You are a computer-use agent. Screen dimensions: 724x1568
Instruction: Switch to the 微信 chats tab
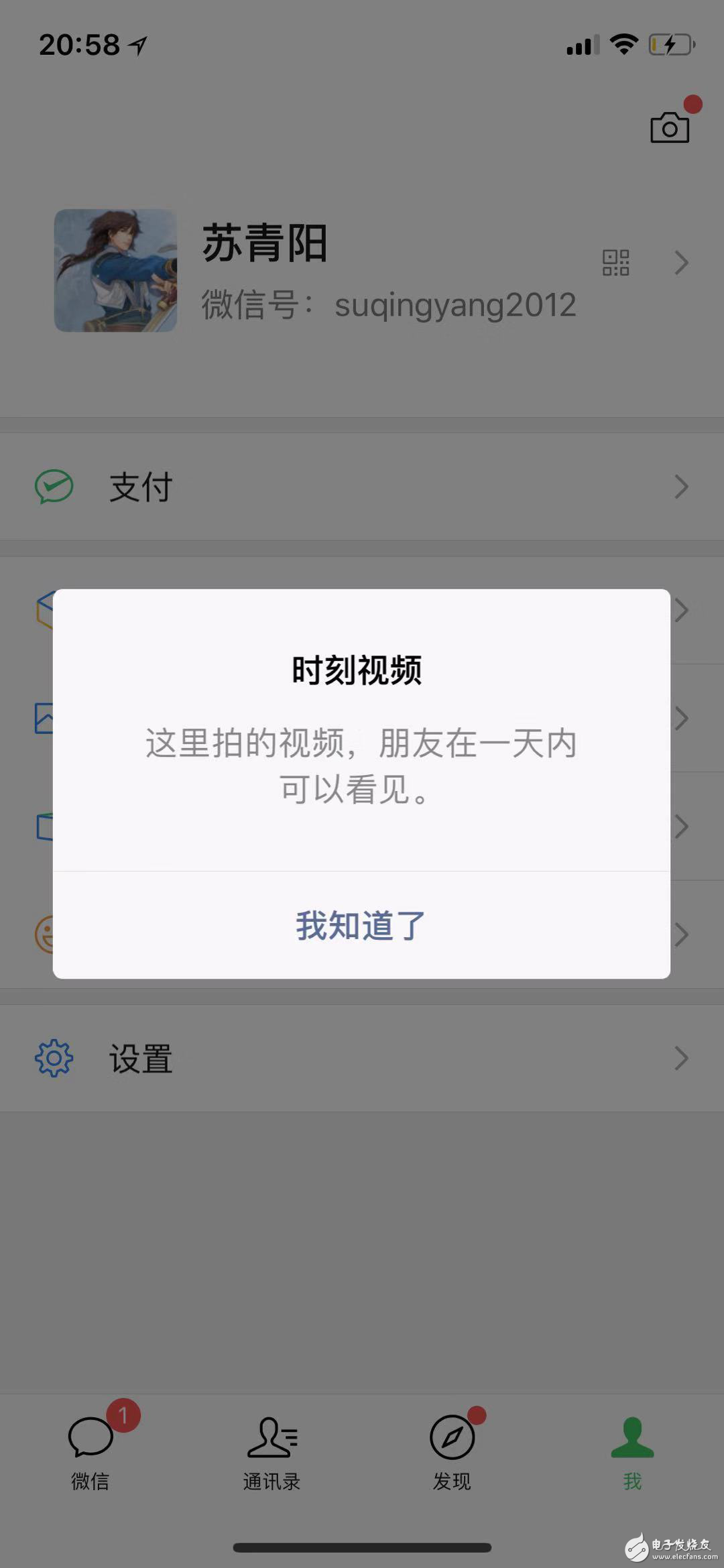pyautogui.click(x=91, y=1452)
